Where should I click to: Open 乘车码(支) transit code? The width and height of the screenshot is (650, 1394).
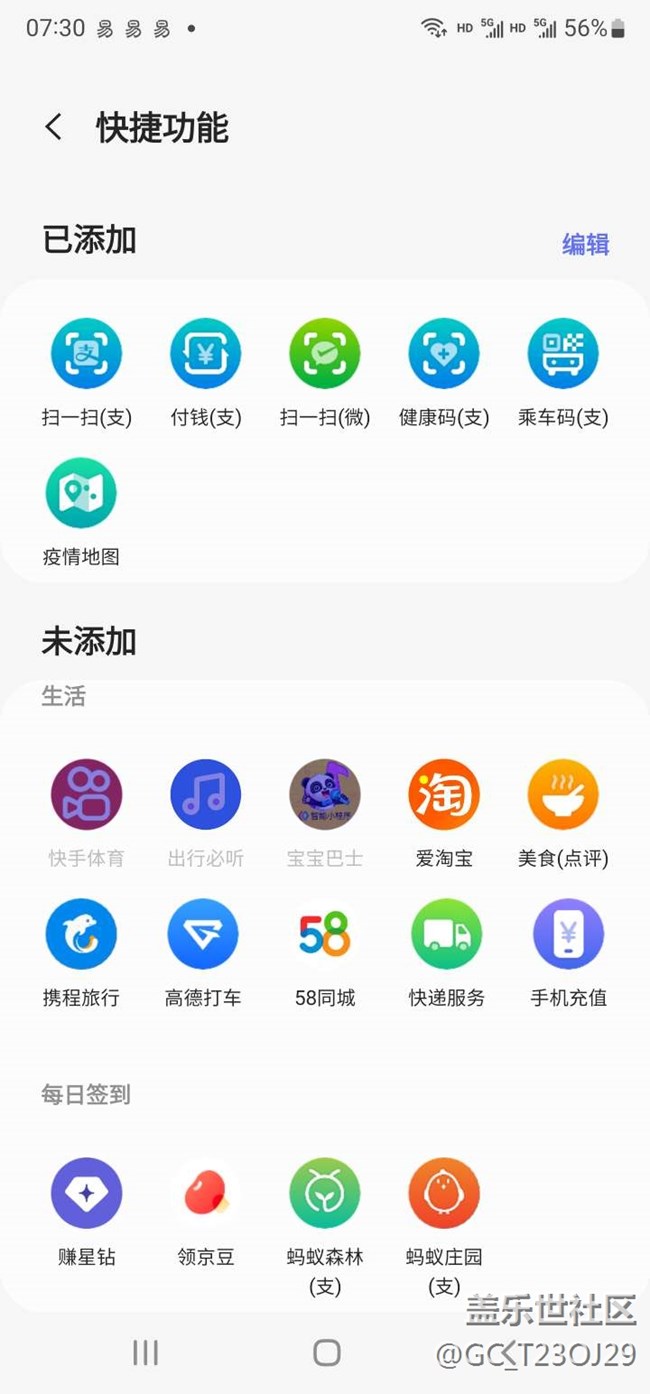click(x=563, y=353)
